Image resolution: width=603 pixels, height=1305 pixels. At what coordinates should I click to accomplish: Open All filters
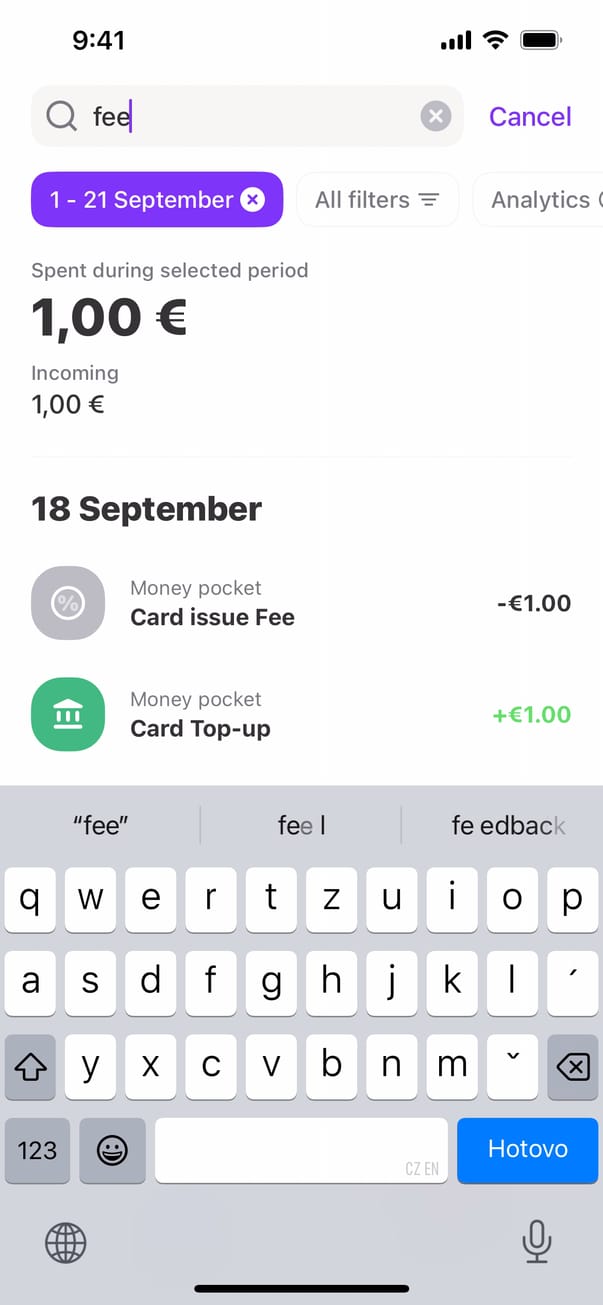[377, 200]
